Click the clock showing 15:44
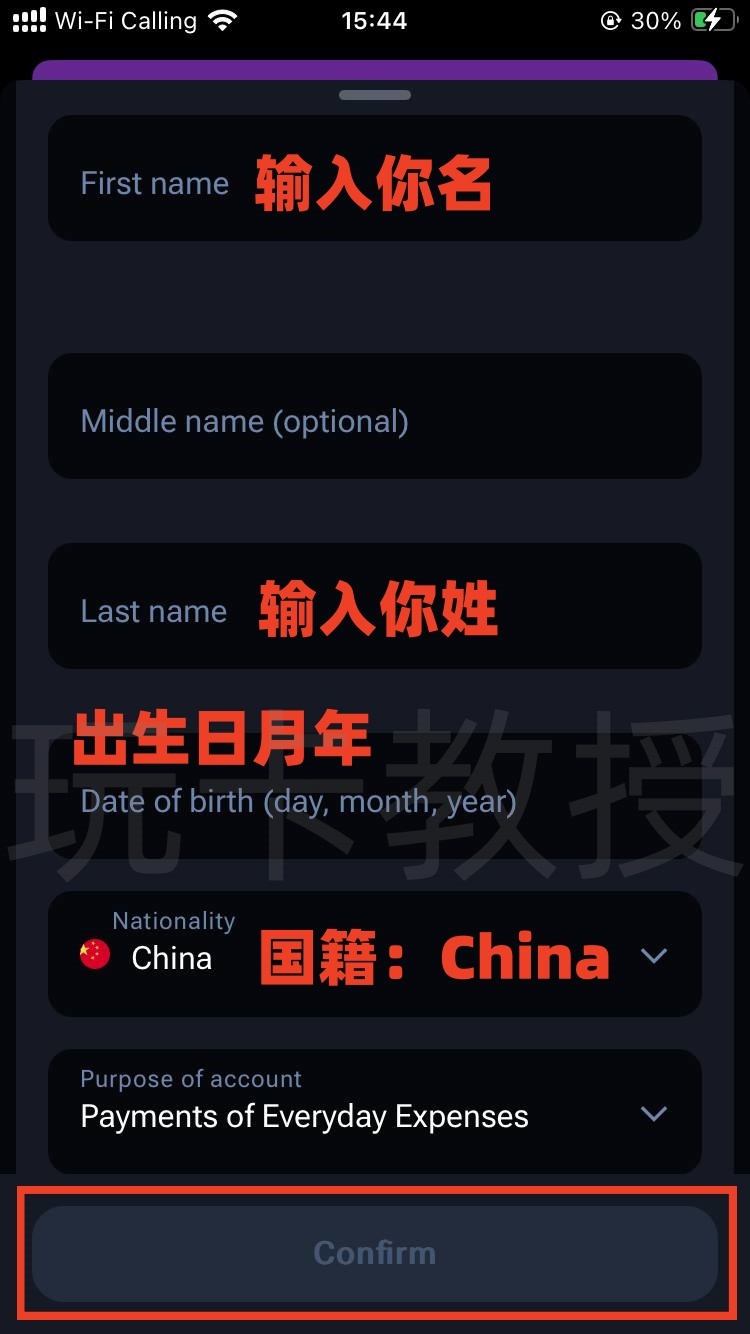750x1334 pixels. click(374, 19)
